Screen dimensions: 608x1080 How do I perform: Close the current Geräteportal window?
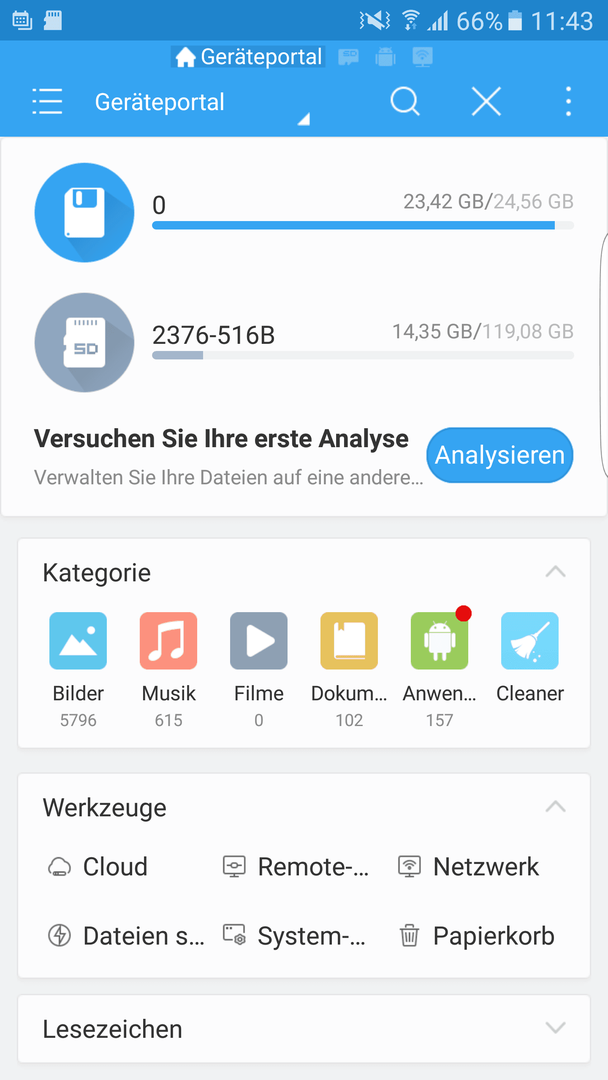(486, 102)
